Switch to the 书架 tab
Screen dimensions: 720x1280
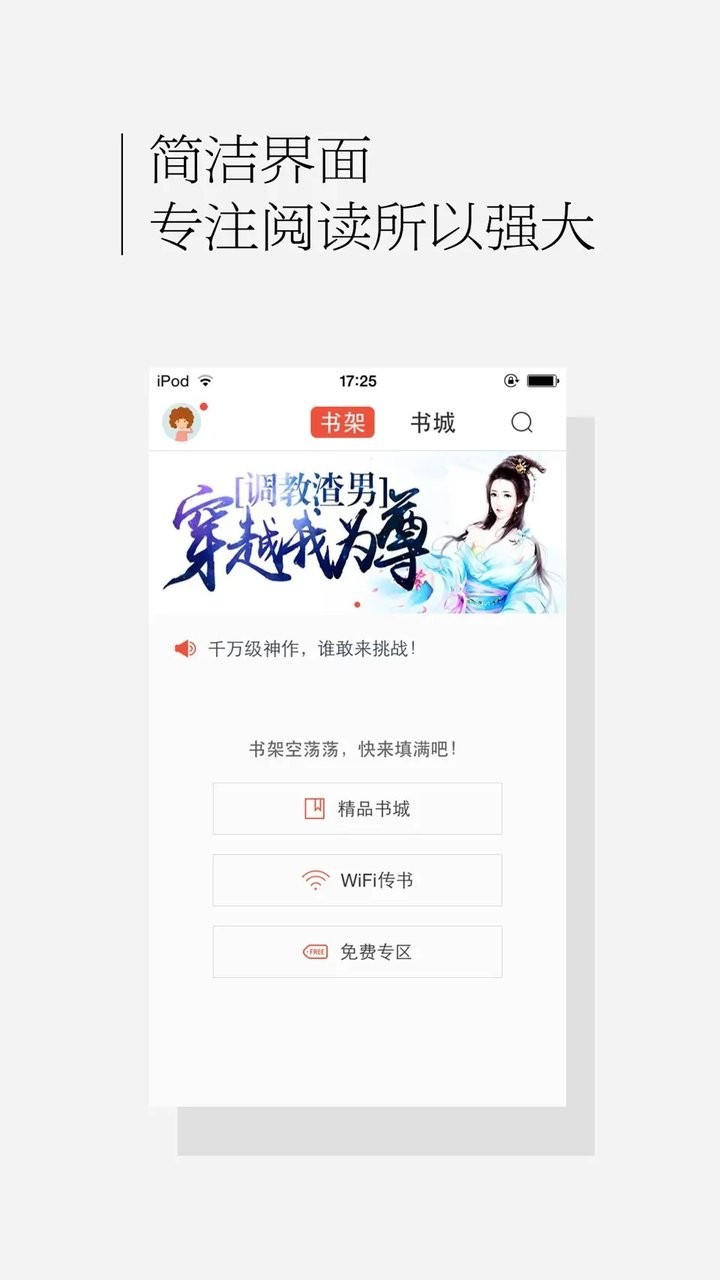pyautogui.click(x=345, y=423)
